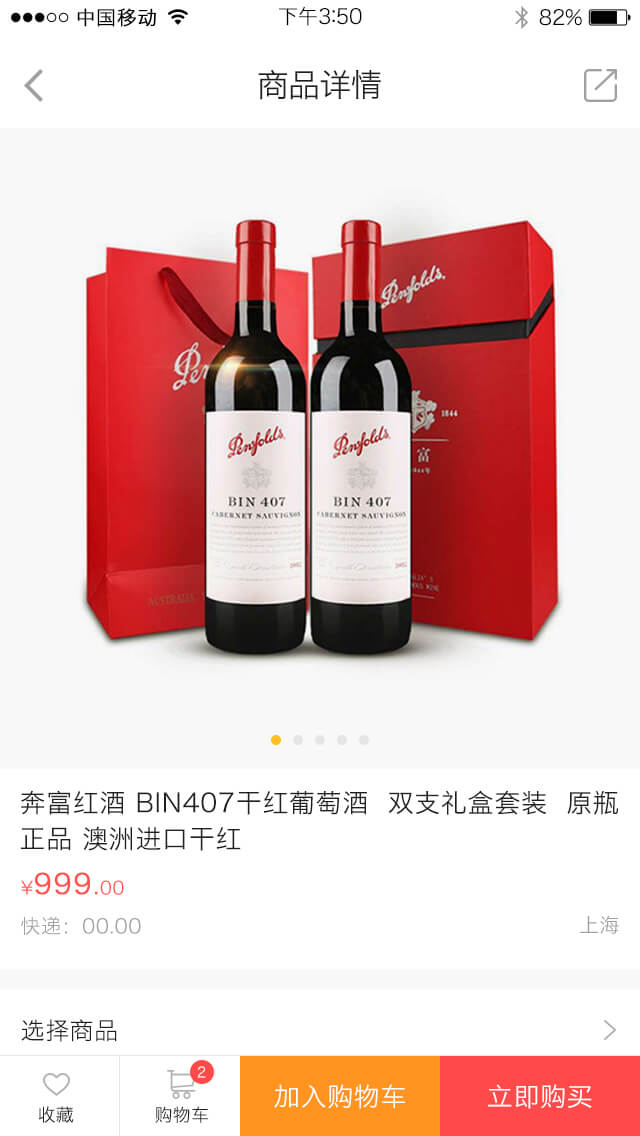
Task: Open 选择商品 product options row
Action: point(320,1029)
